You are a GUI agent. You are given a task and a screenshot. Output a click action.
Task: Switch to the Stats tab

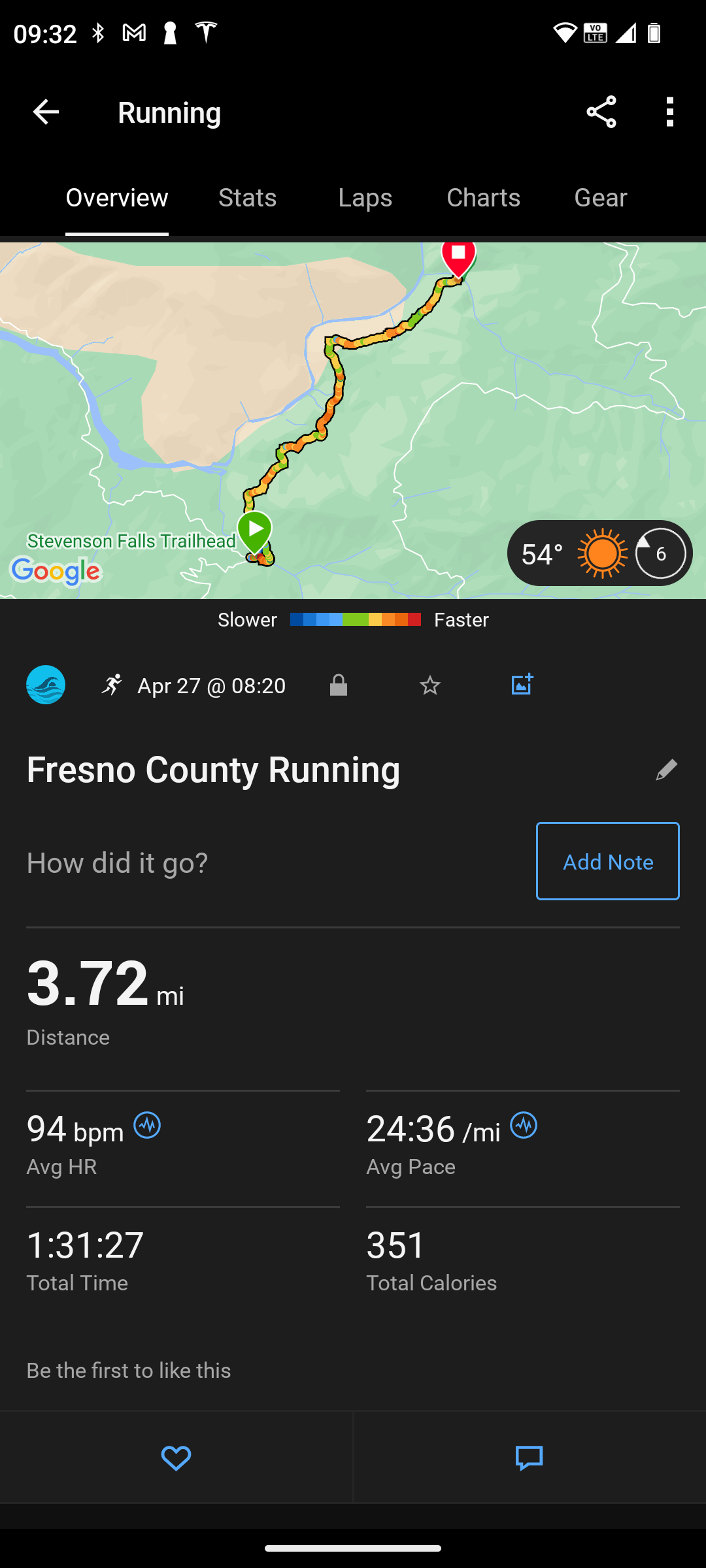point(247,197)
